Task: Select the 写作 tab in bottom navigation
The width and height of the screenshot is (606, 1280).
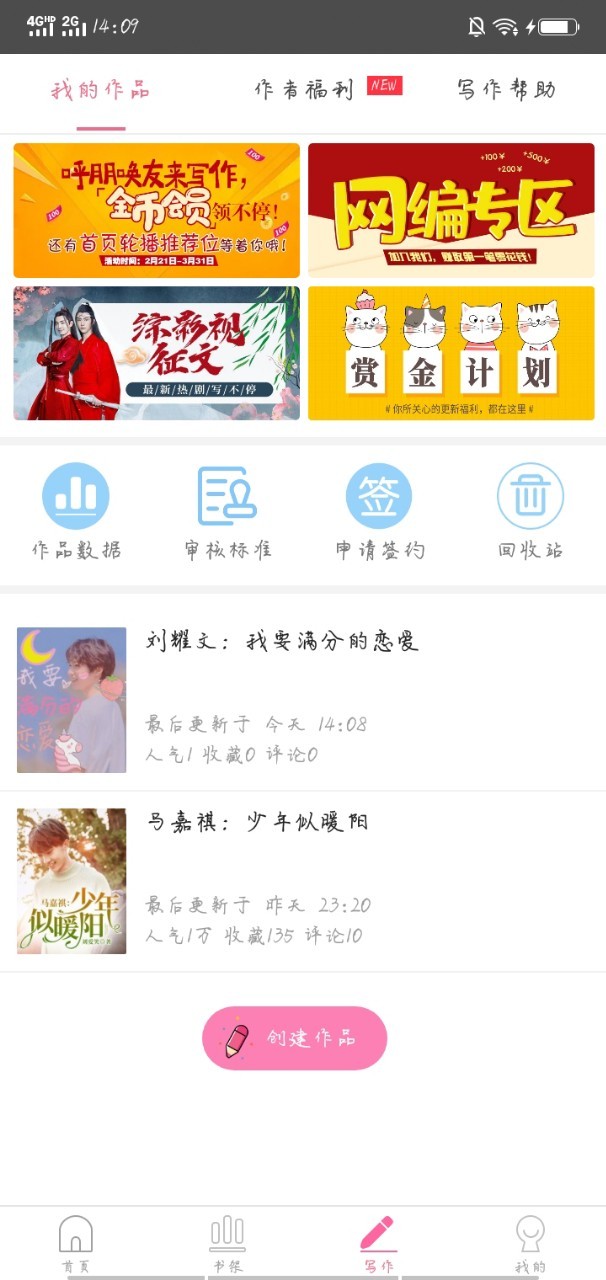Action: click(378, 1243)
